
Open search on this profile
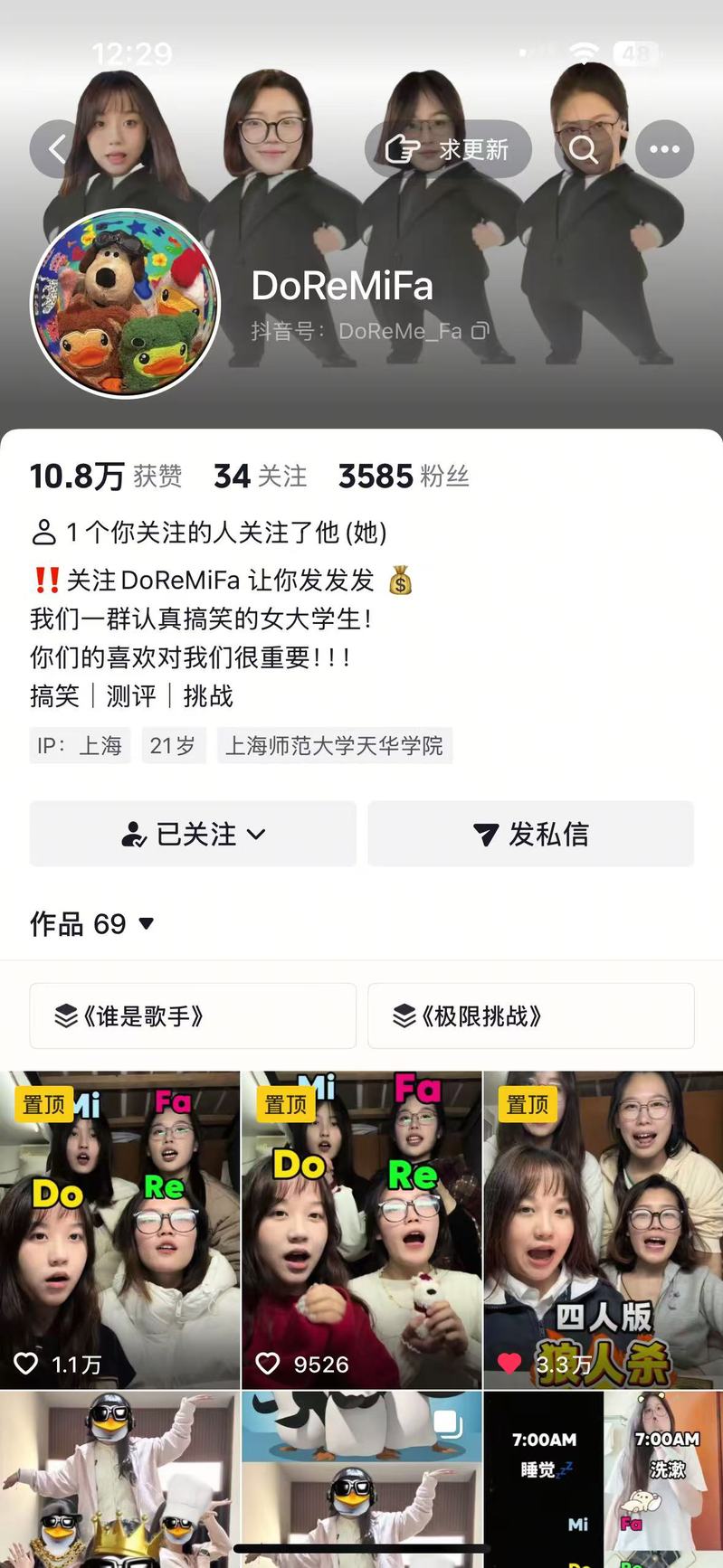[584, 149]
